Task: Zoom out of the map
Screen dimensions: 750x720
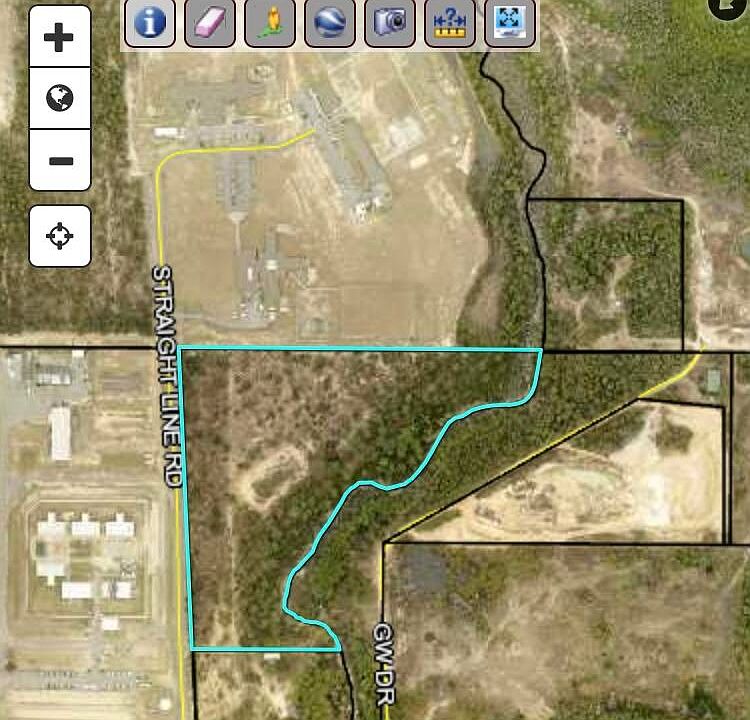Action: tap(60, 160)
